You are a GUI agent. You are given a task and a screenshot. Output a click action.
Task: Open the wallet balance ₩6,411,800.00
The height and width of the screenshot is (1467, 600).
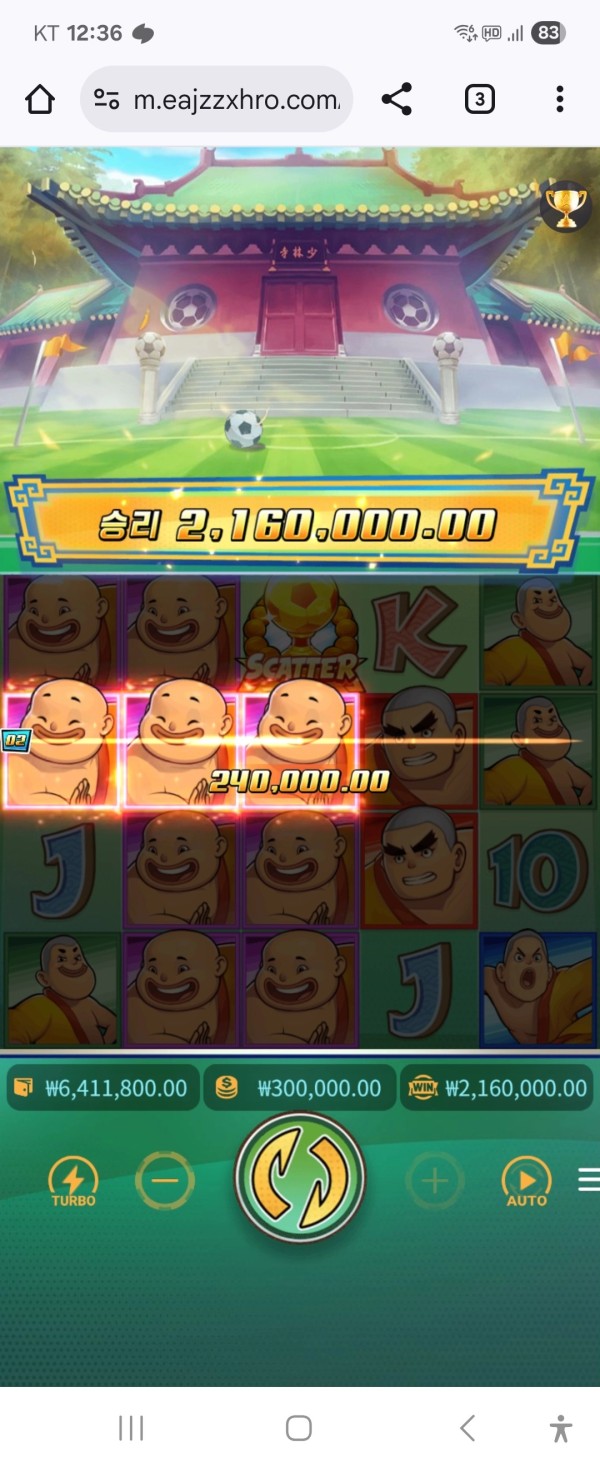(x=101, y=1088)
